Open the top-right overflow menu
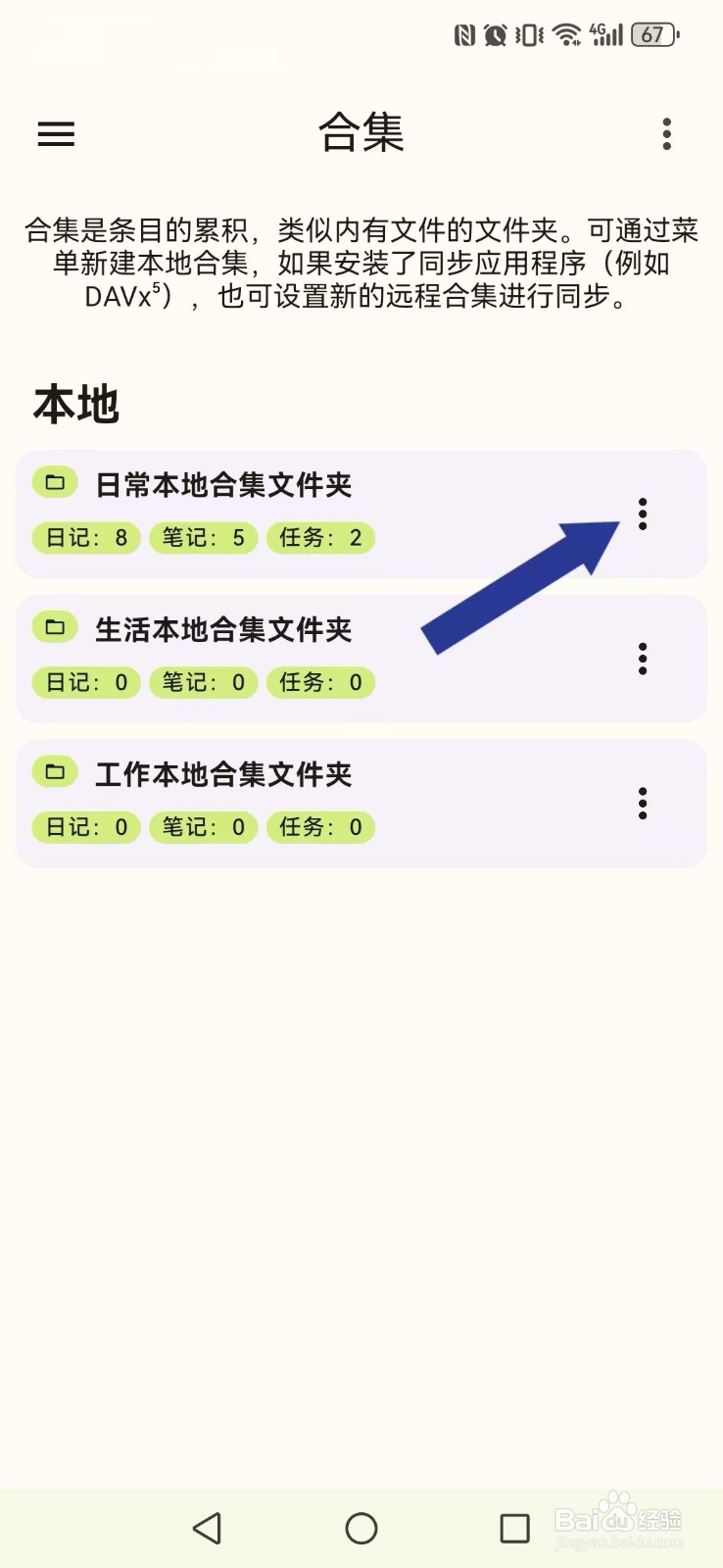This screenshot has height=1568, width=723. click(666, 132)
